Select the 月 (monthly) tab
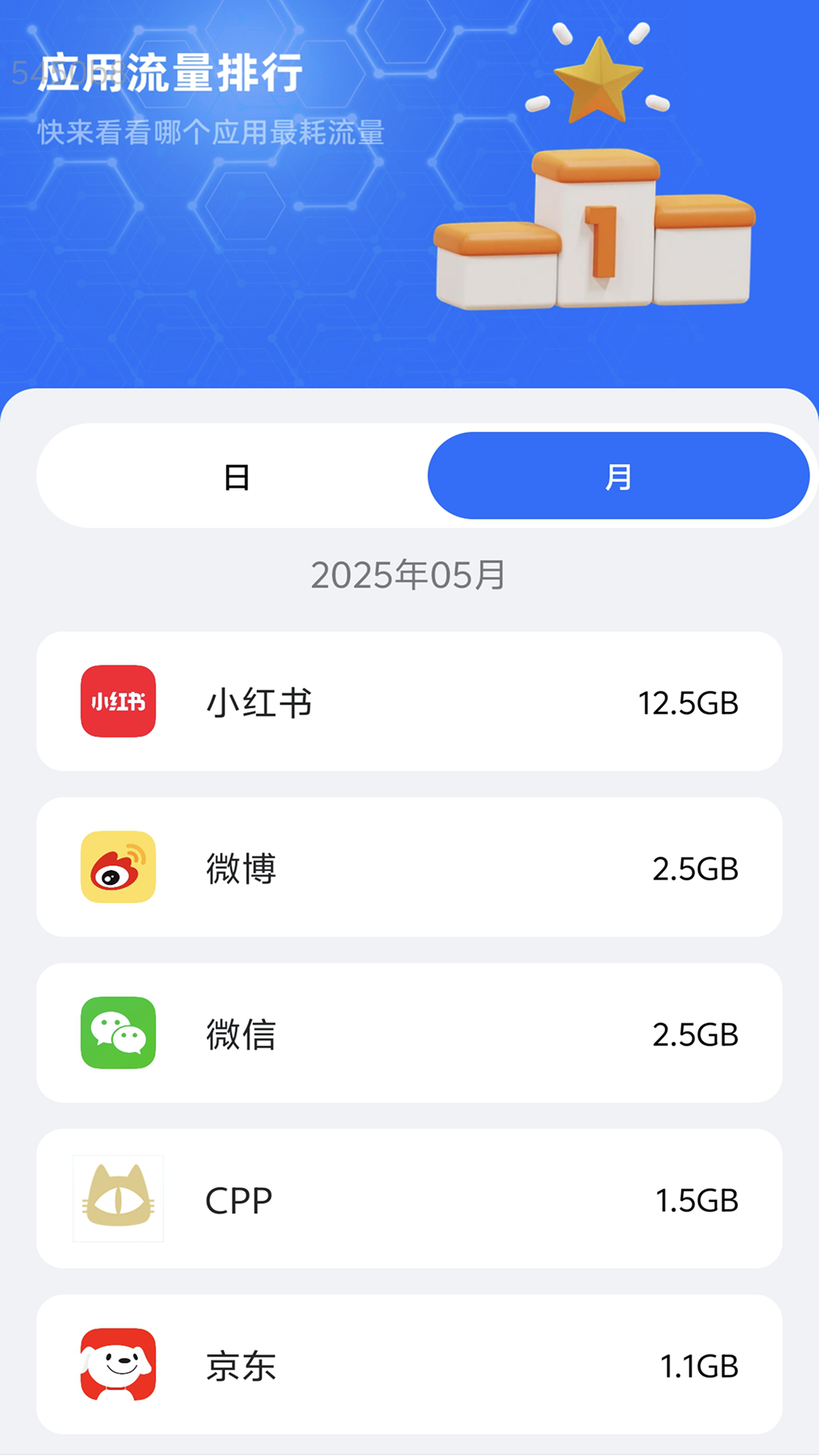Image resolution: width=819 pixels, height=1456 pixels. (x=620, y=475)
